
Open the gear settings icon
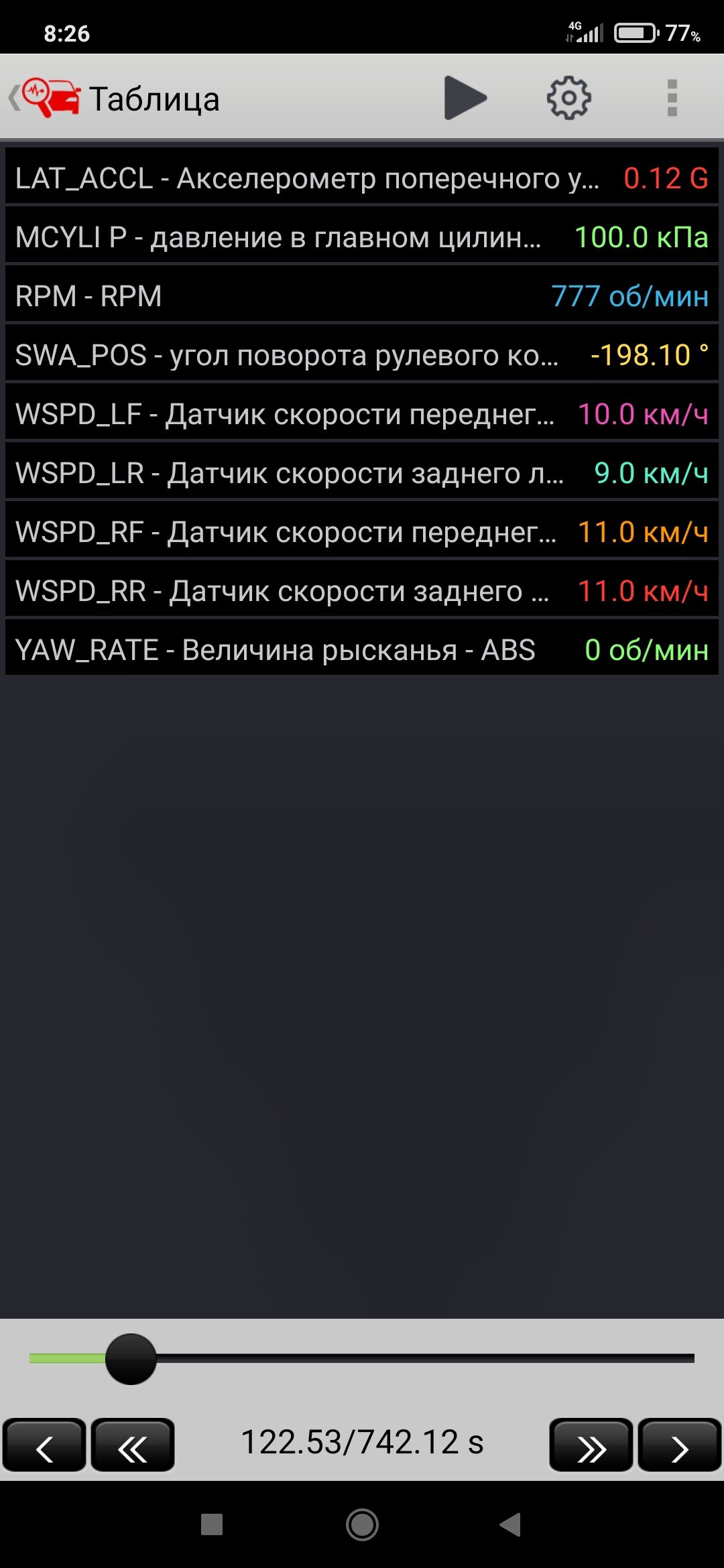click(x=568, y=98)
